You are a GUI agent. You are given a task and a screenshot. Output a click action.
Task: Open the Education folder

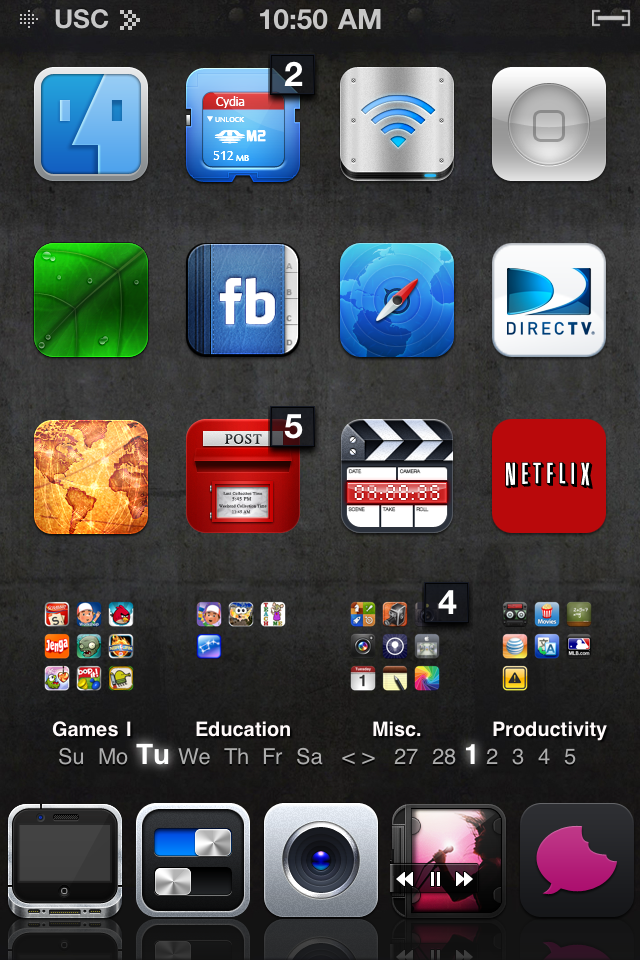(241, 646)
